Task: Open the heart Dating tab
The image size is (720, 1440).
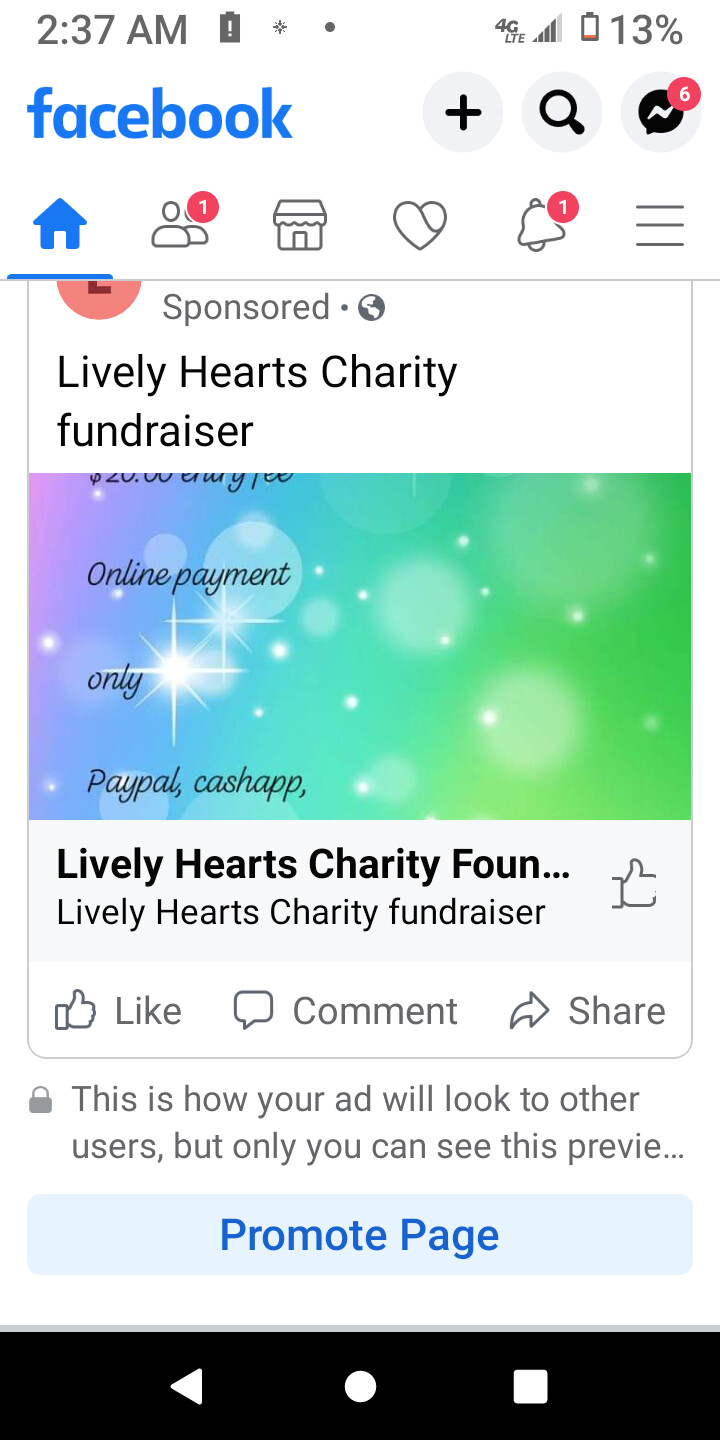Action: tap(420, 224)
